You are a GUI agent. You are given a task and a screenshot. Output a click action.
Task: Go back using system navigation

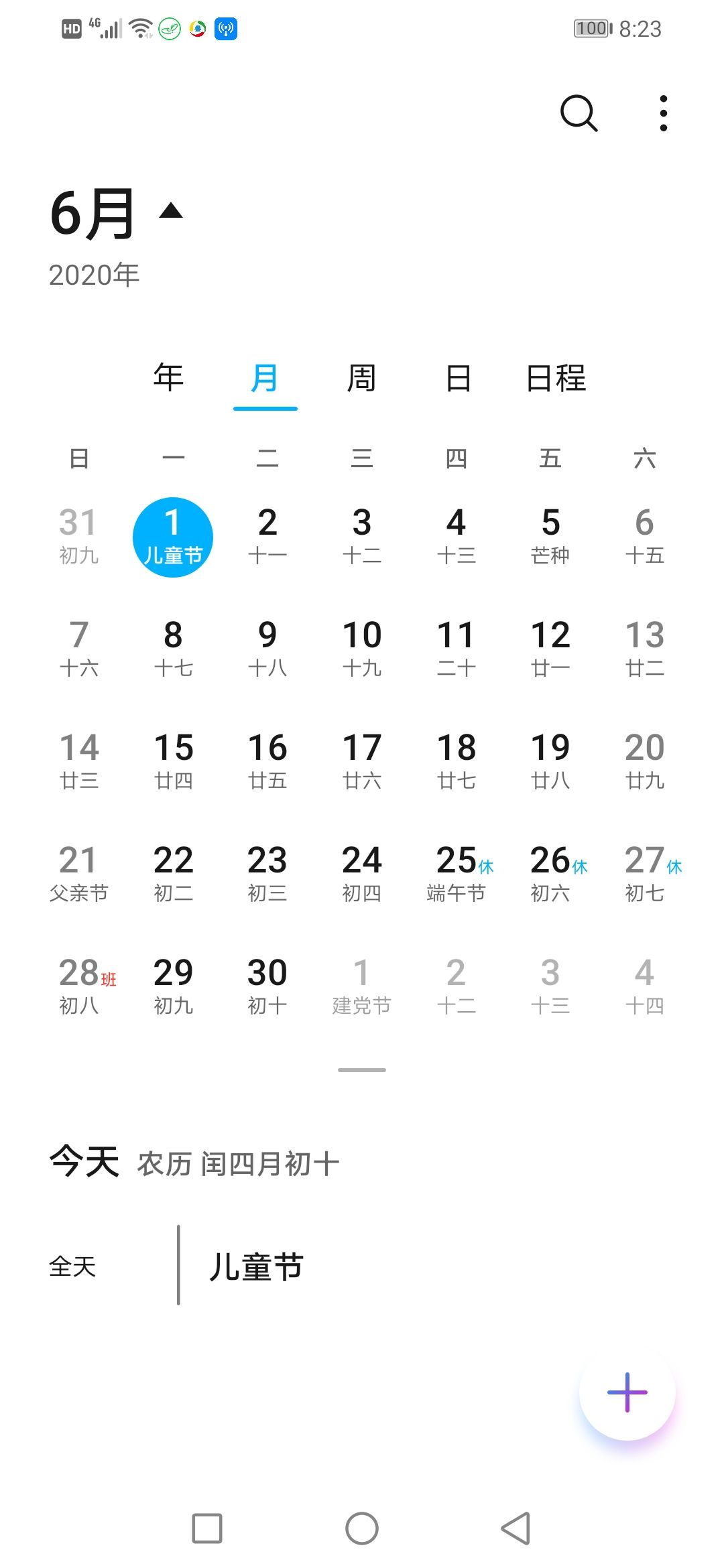516,1528
